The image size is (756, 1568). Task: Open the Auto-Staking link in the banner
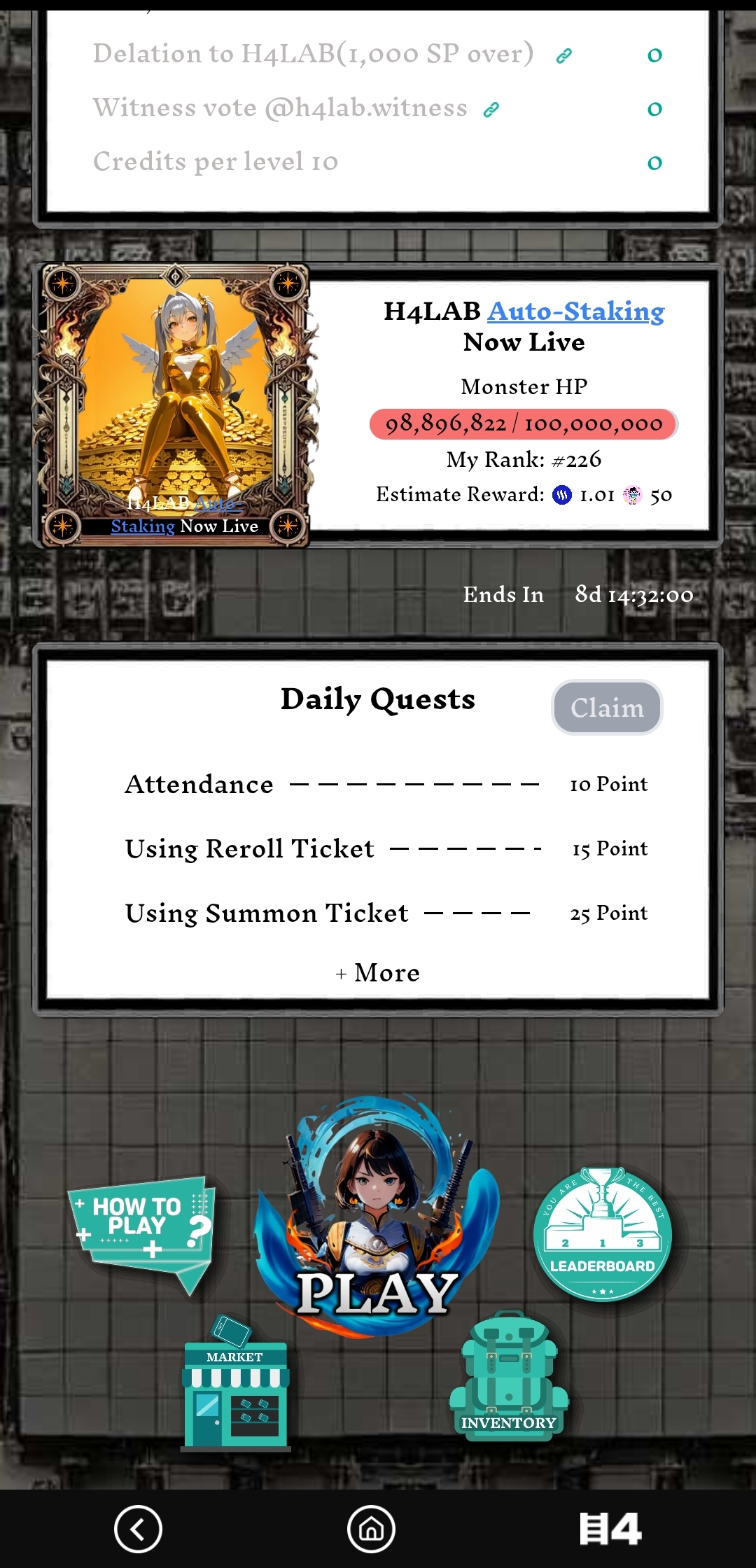click(576, 311)
